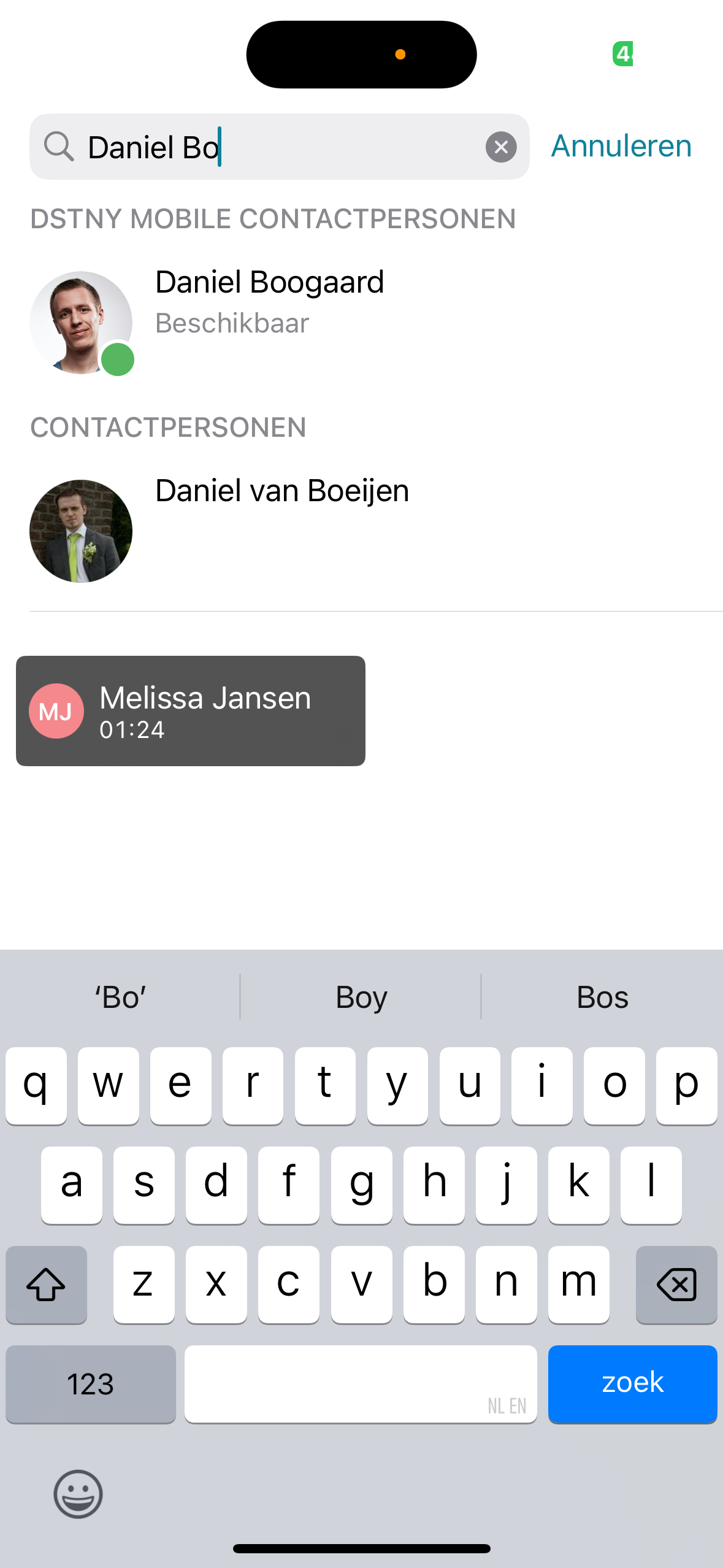Switch keyboard to 123 numbers
The height and width of the screenshot is (1568, 723).
pyautogui.click(x=91, y=1384)
